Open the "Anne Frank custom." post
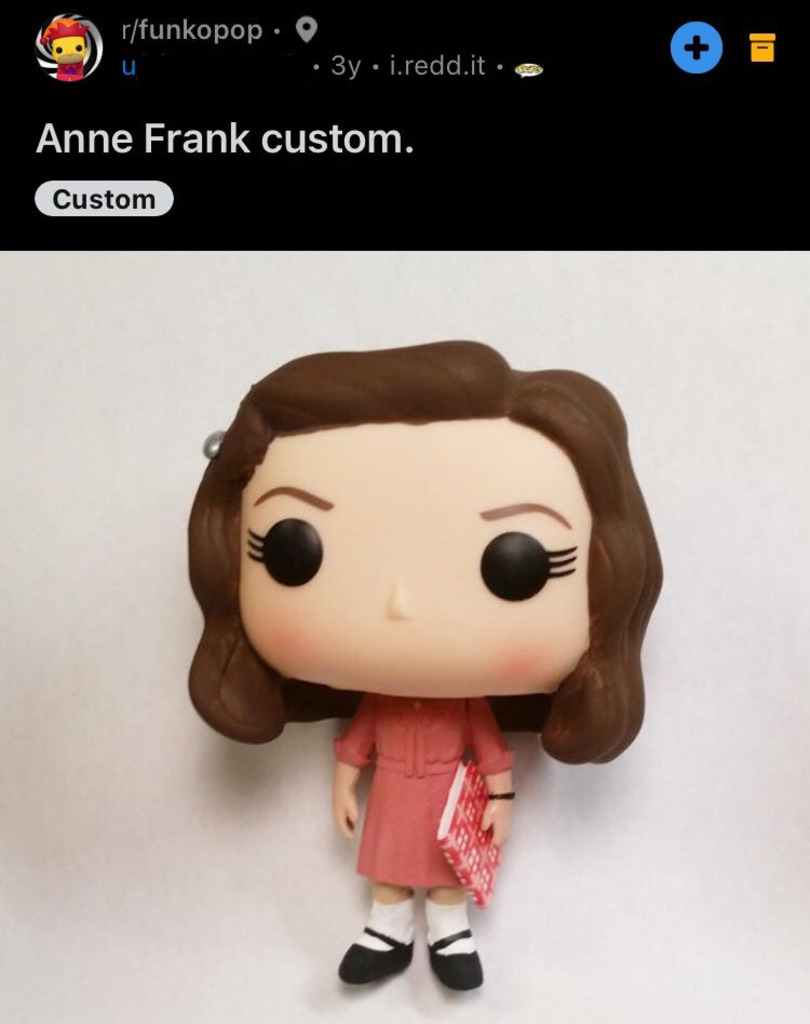 pyautogui.click(x=225, y=141)
